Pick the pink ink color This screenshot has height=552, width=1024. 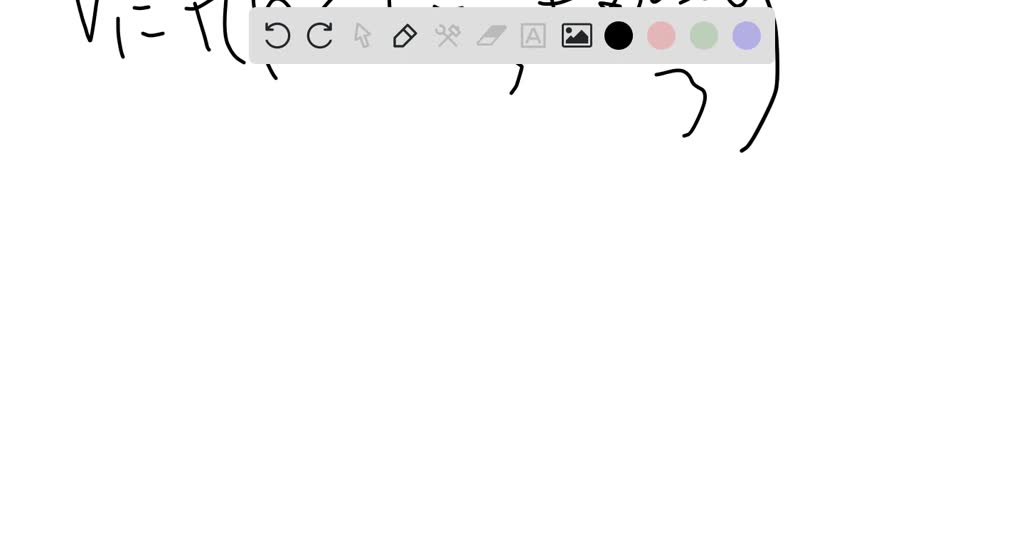(x=661, y=36)
